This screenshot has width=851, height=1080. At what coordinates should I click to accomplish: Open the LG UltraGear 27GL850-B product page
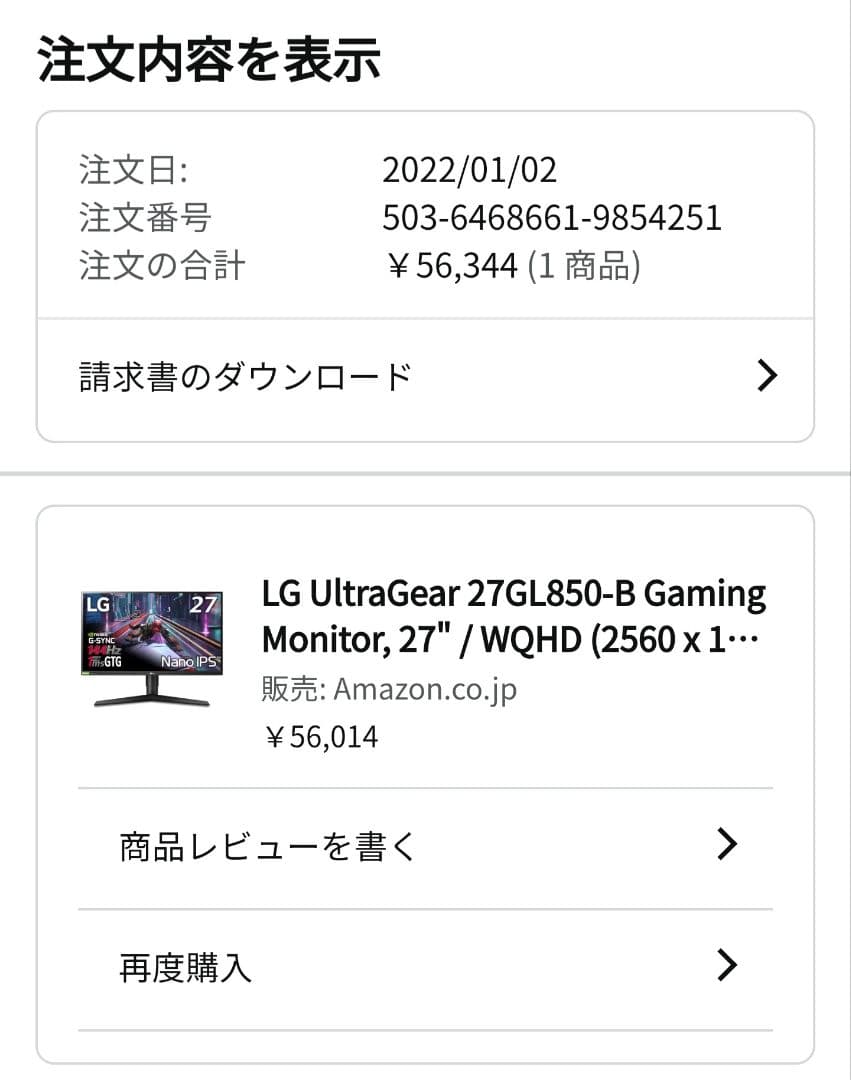(512, 615)
